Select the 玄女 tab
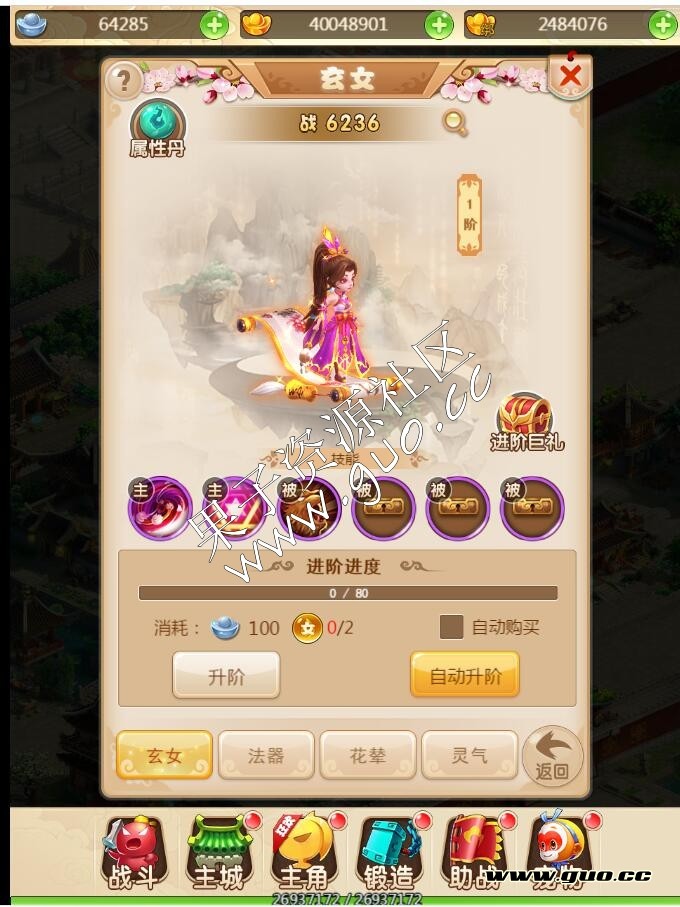Viewport: 680px width, 907px height. (164, 755)
